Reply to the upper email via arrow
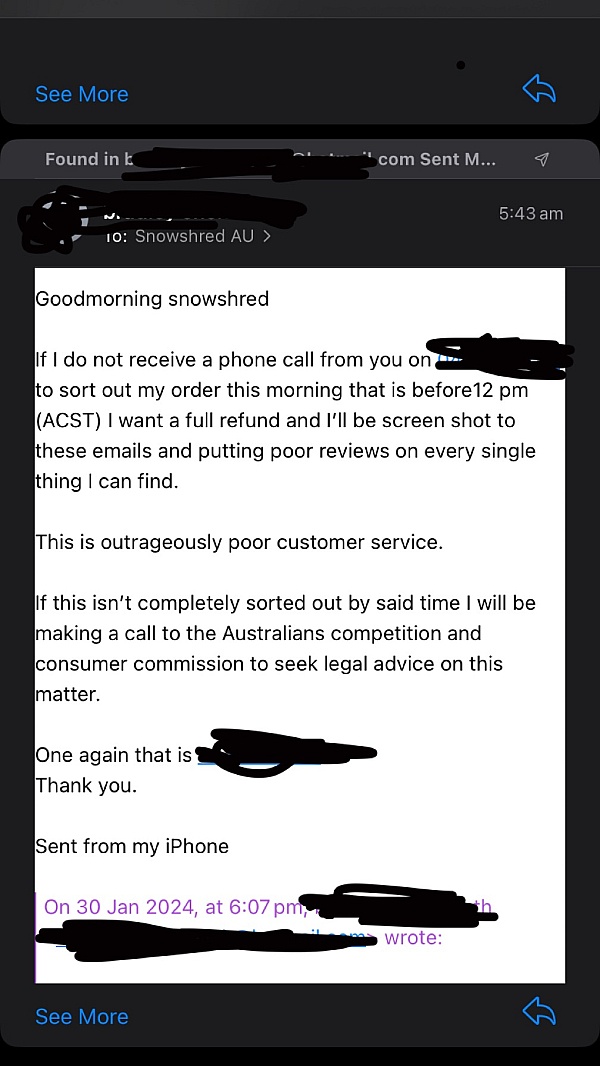600x1066 pixels. [539, 88]
